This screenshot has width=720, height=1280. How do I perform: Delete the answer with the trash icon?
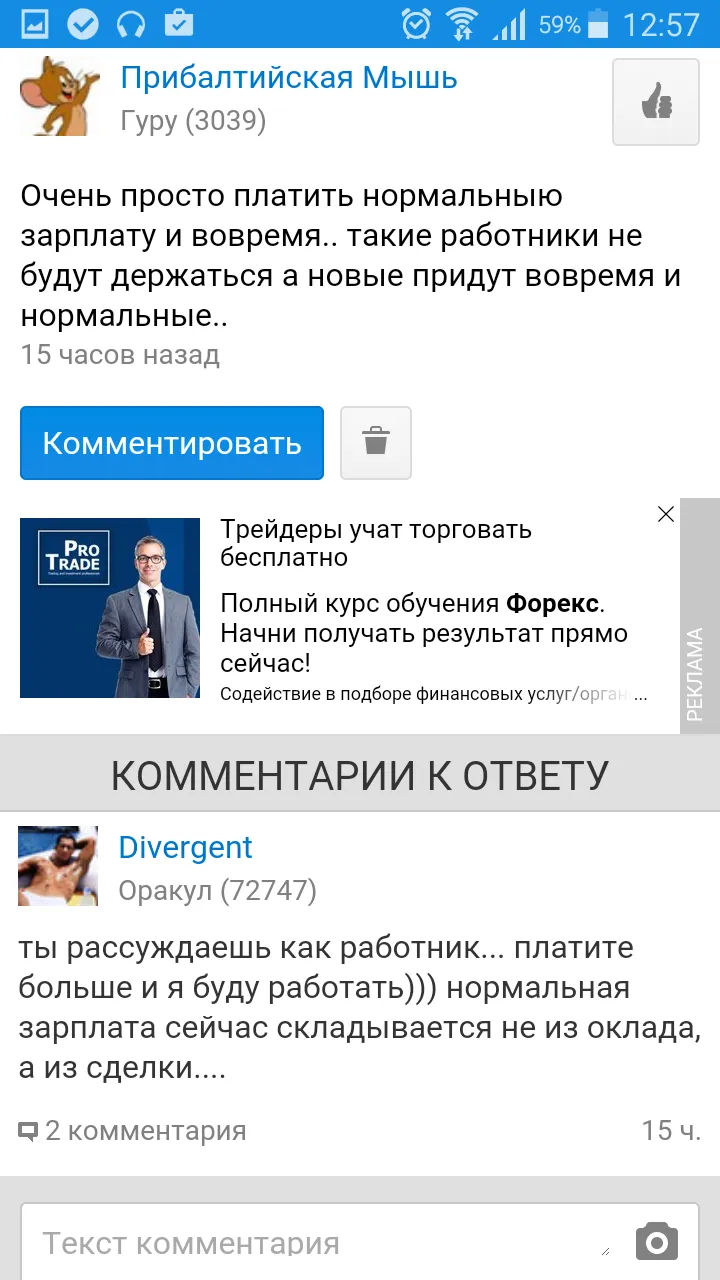376,443
